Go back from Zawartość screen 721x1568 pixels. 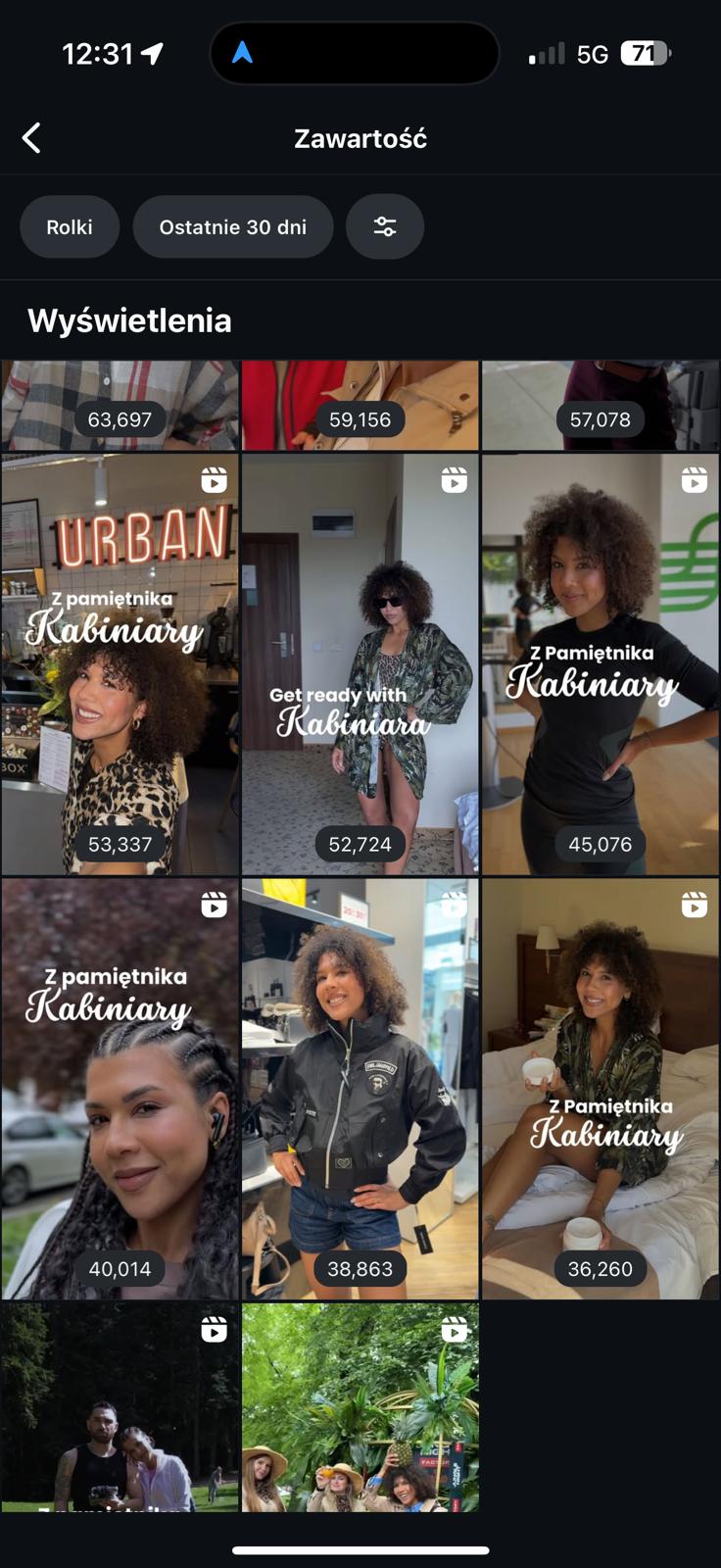click(31, 138)
